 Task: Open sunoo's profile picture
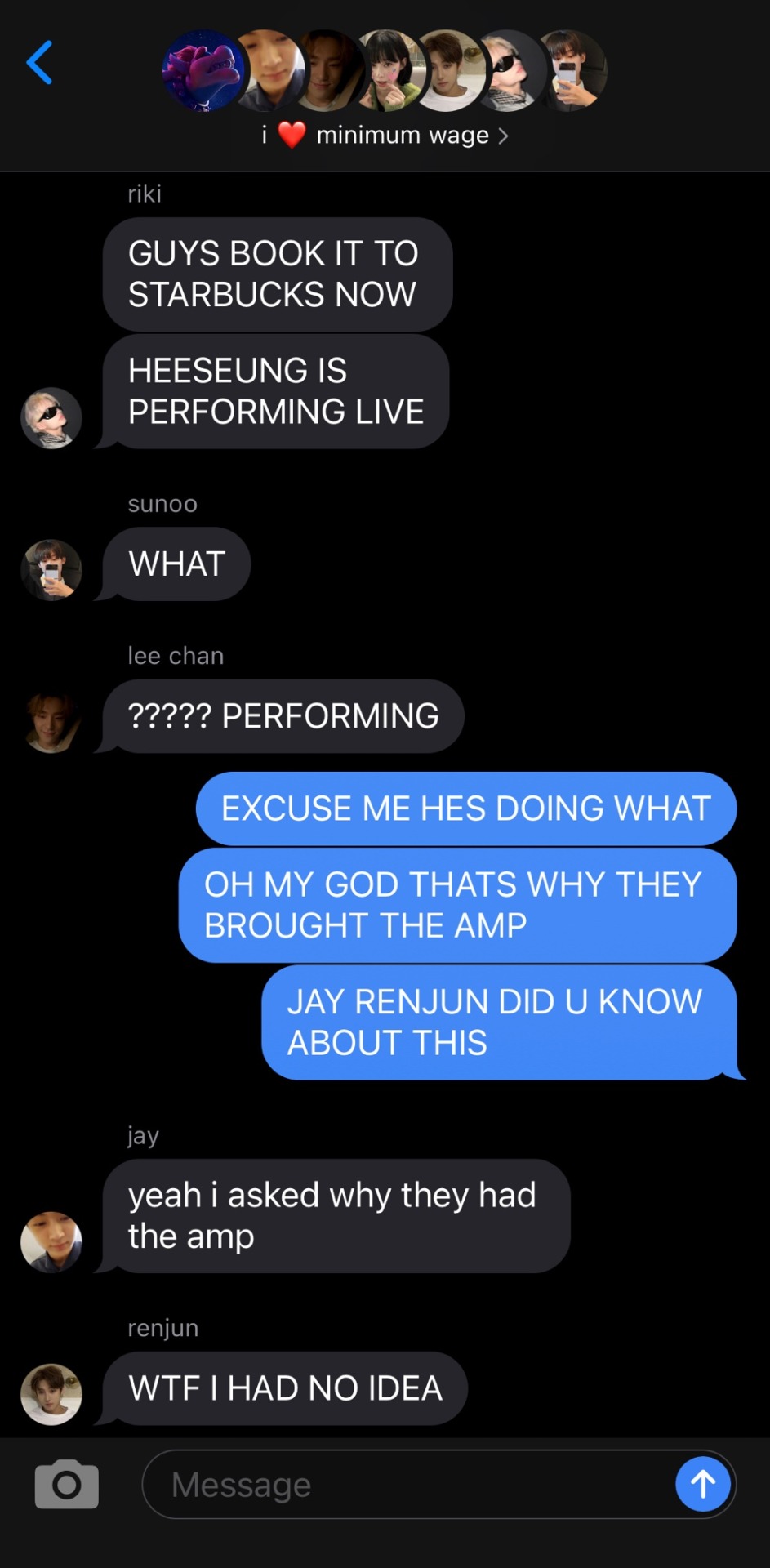[x=51, y=569]
